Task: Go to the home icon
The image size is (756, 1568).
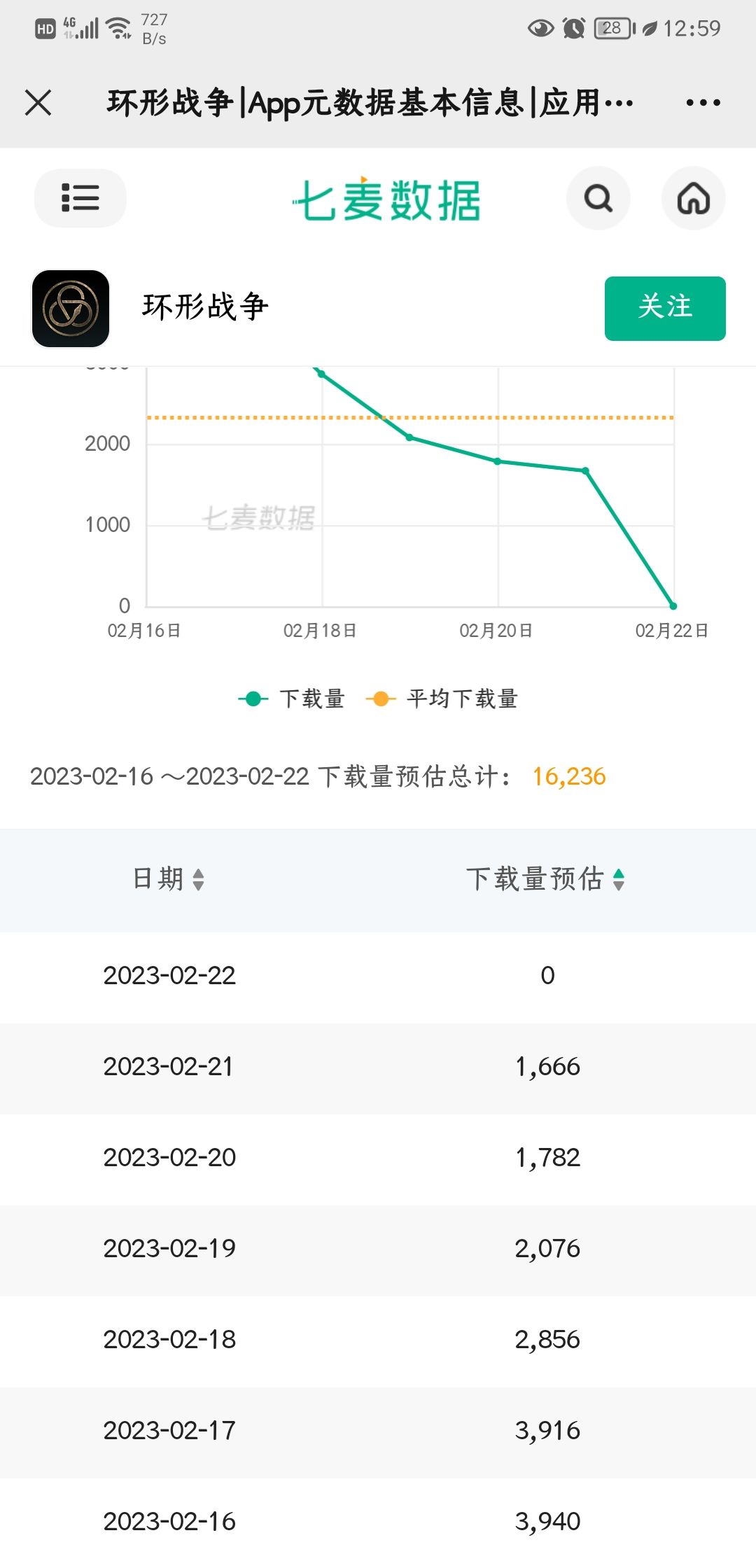Action: [x=693, y=198]
